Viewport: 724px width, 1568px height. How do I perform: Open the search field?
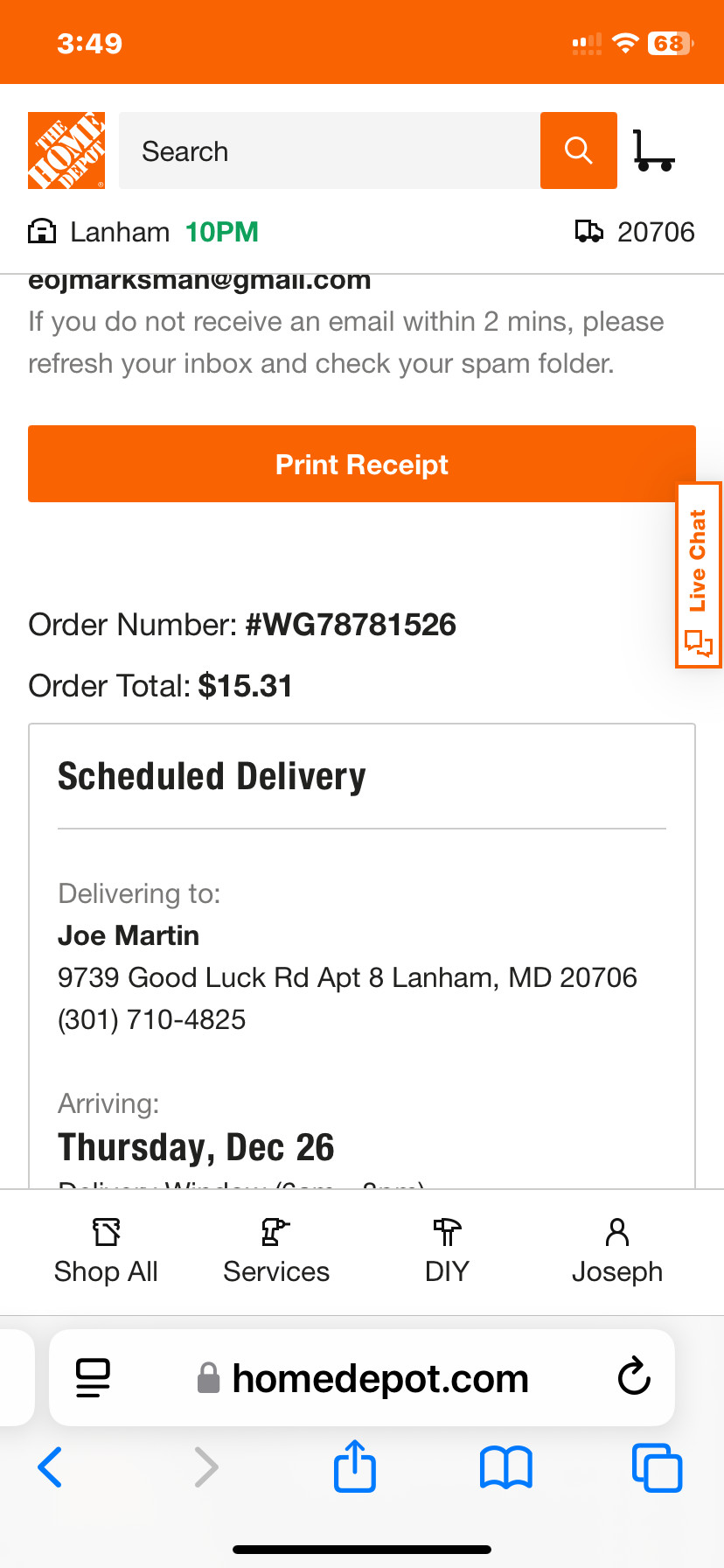pyautogui.click(x=329, y=150)
